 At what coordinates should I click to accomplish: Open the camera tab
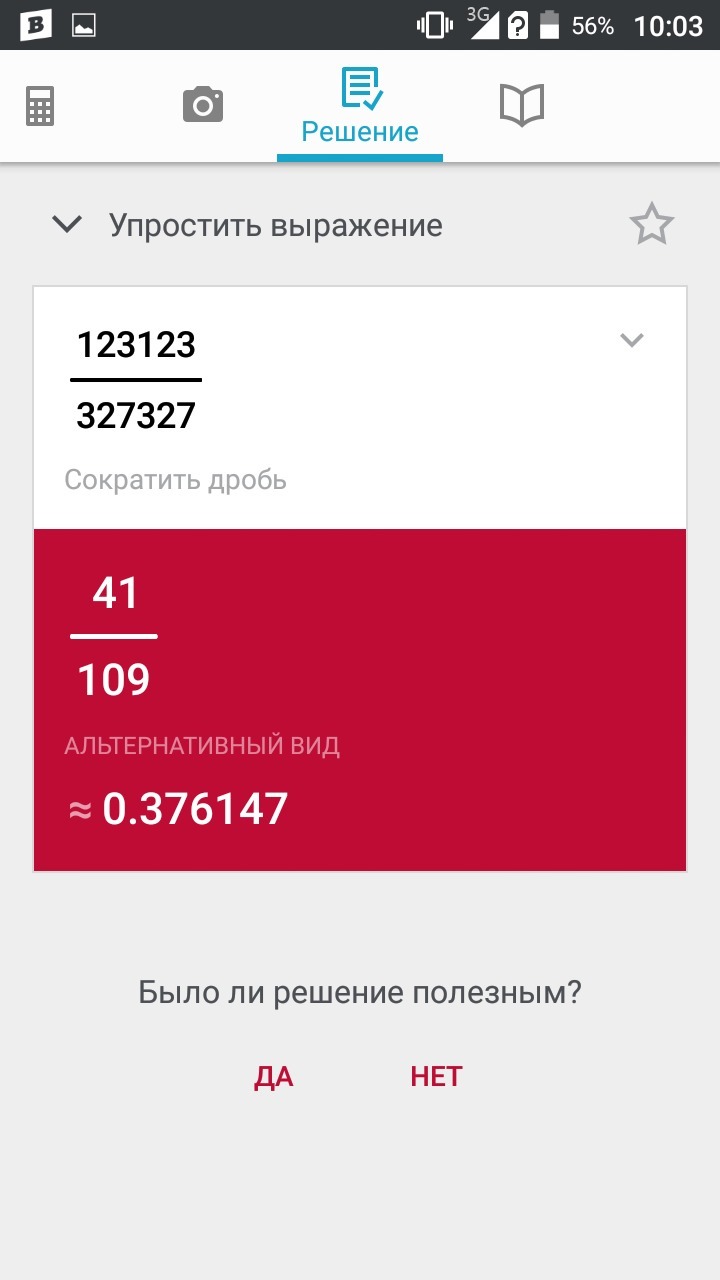pyautogui.click(x=203, y=105)
